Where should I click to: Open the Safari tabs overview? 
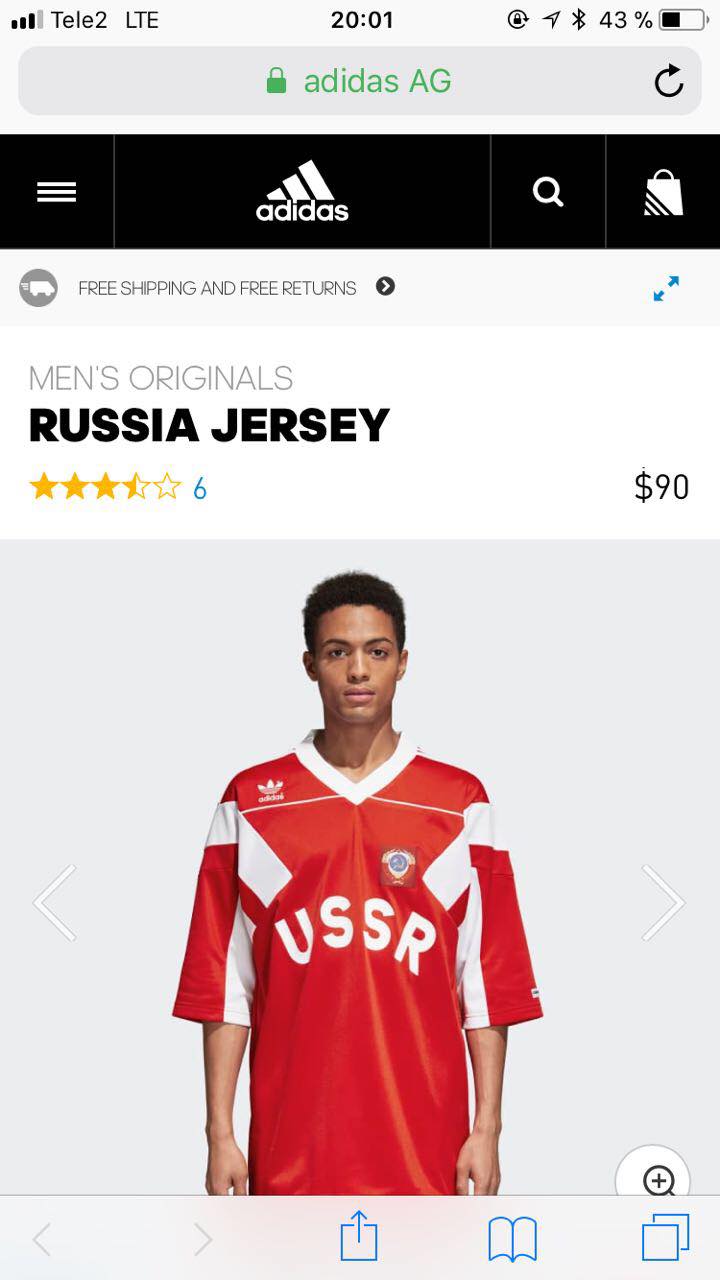click(665, 1238)
